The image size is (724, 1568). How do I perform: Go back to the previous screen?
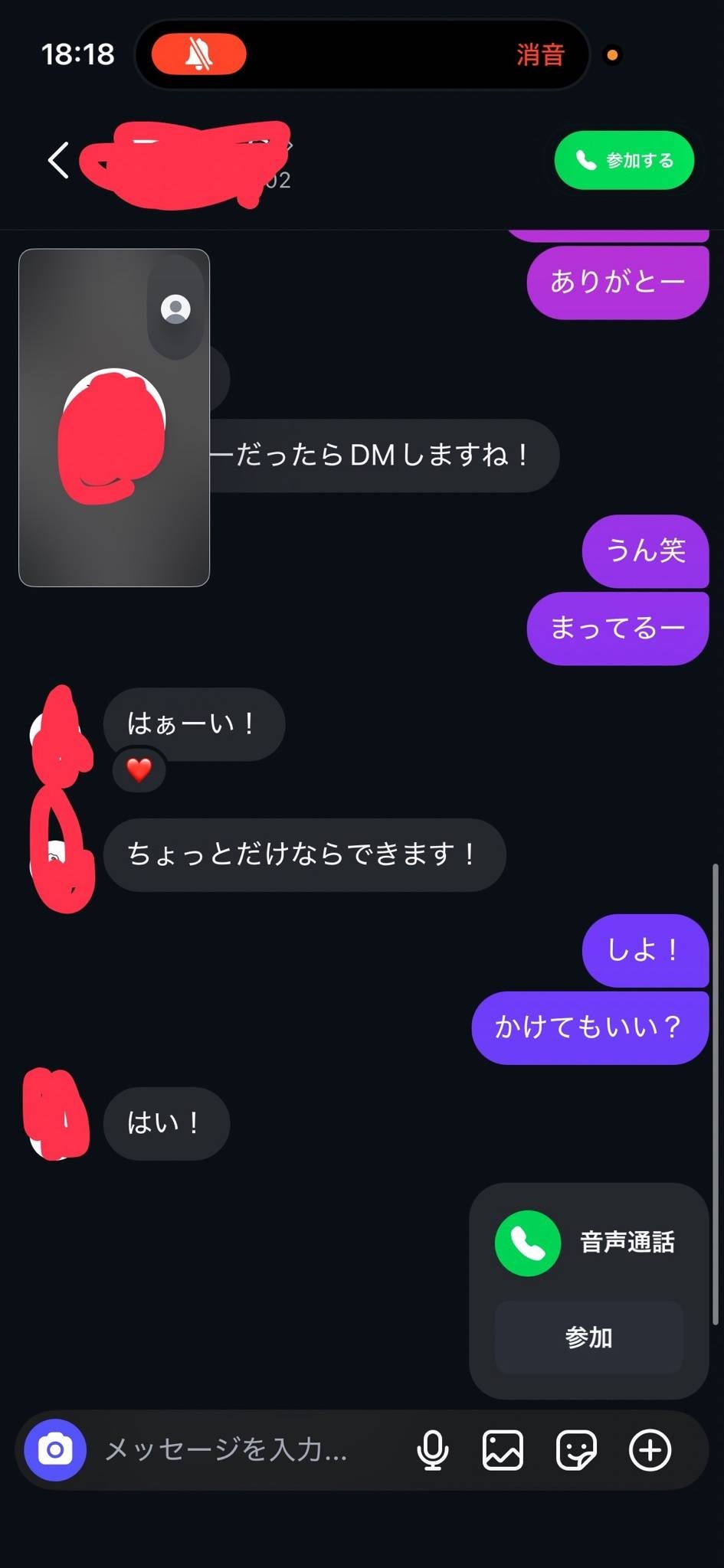(x=58, y=160)
